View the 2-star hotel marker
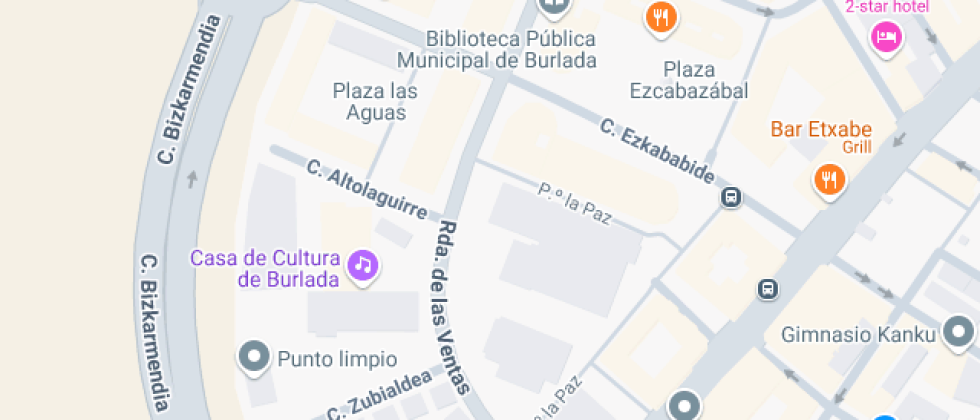 point(886,38)
